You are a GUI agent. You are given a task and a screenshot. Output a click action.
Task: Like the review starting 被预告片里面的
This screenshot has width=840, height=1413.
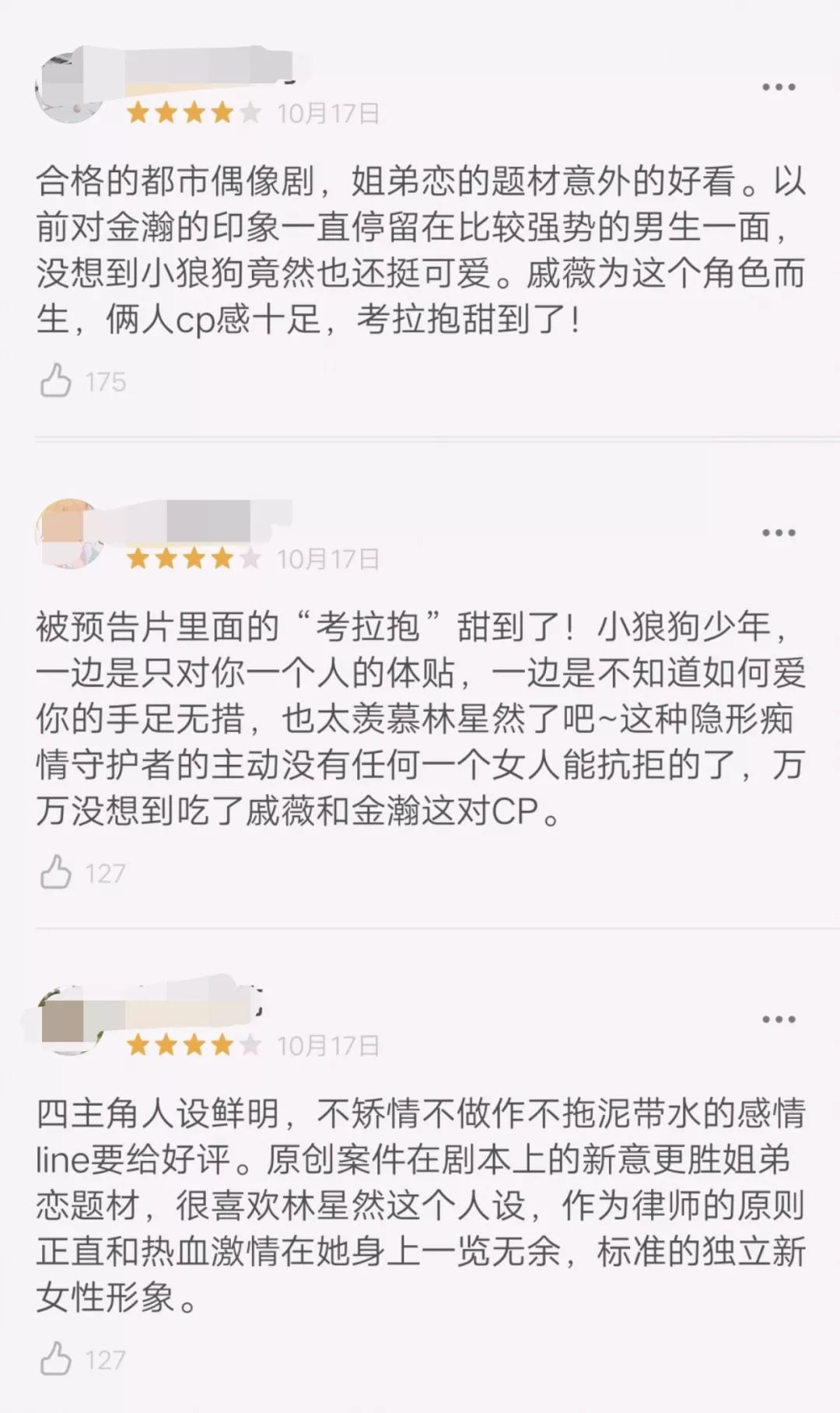56,872
